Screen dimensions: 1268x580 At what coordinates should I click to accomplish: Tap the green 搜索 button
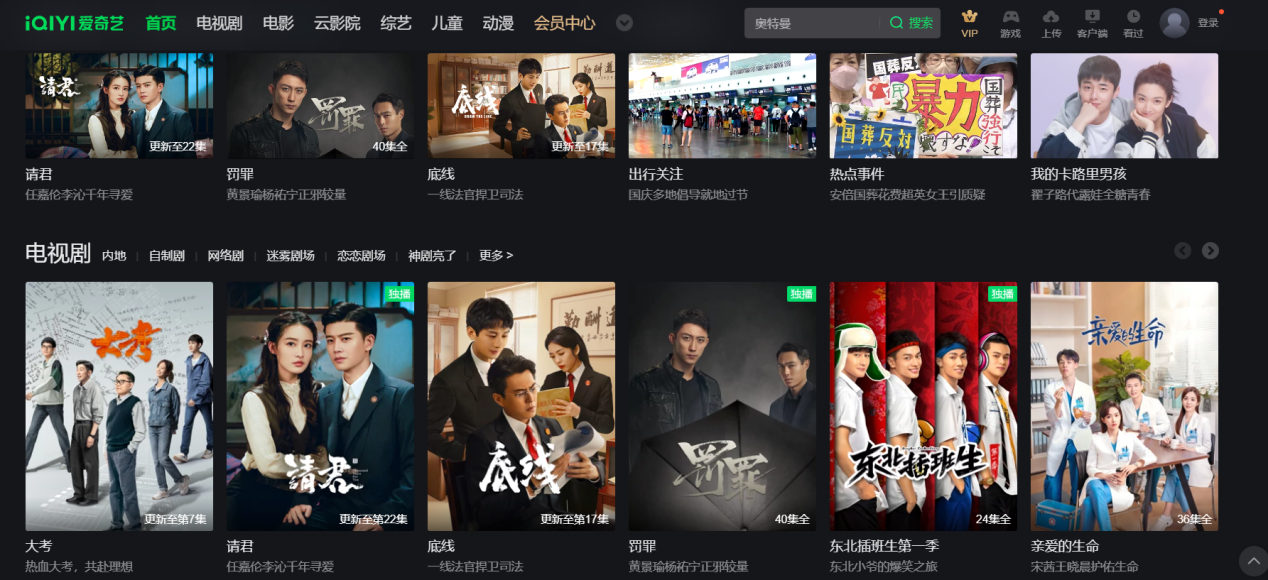pyautogui.click(x=911, y=23)
